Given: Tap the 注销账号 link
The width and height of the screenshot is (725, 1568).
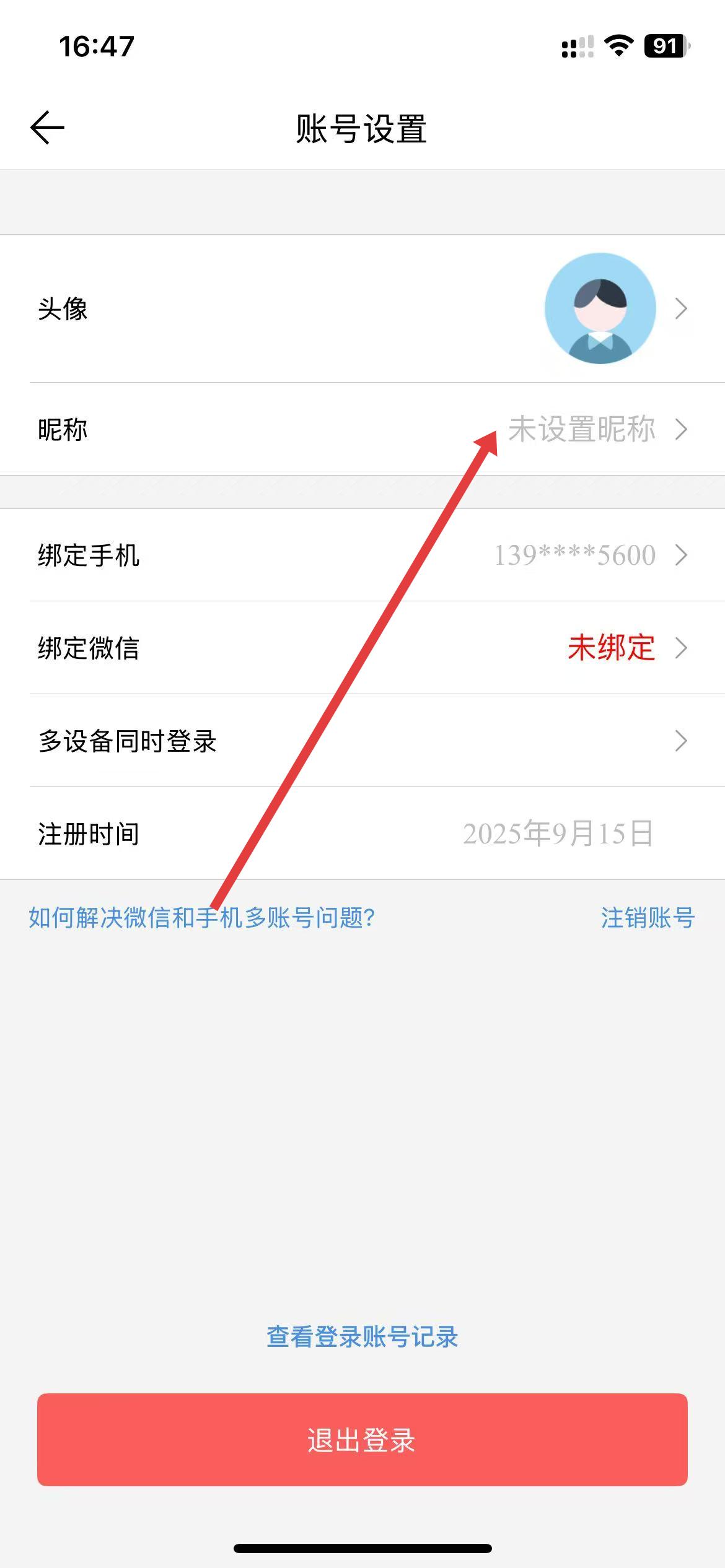Looking at the screenshot, I should click(648, 917).
